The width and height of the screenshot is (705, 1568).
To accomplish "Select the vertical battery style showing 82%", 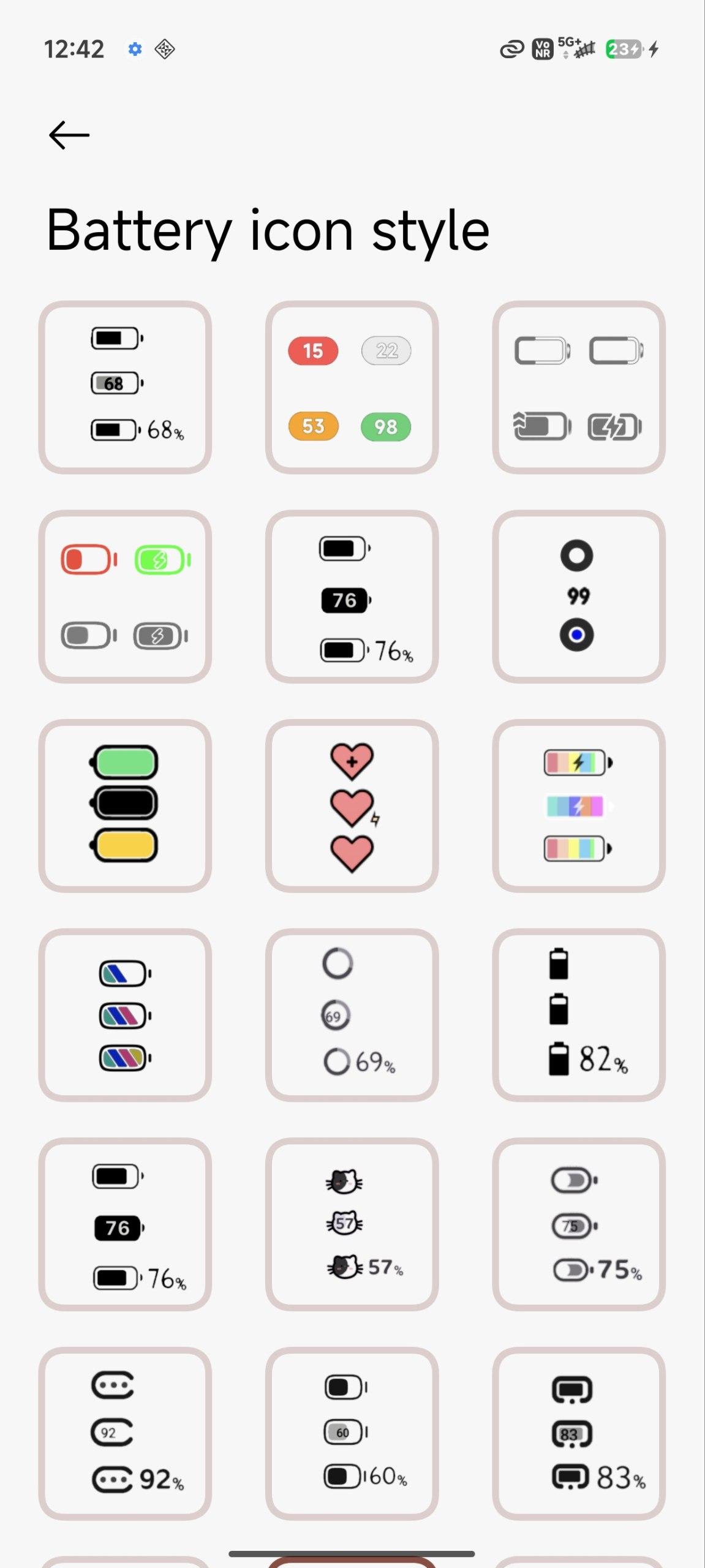I will [x=578, y=1015].
